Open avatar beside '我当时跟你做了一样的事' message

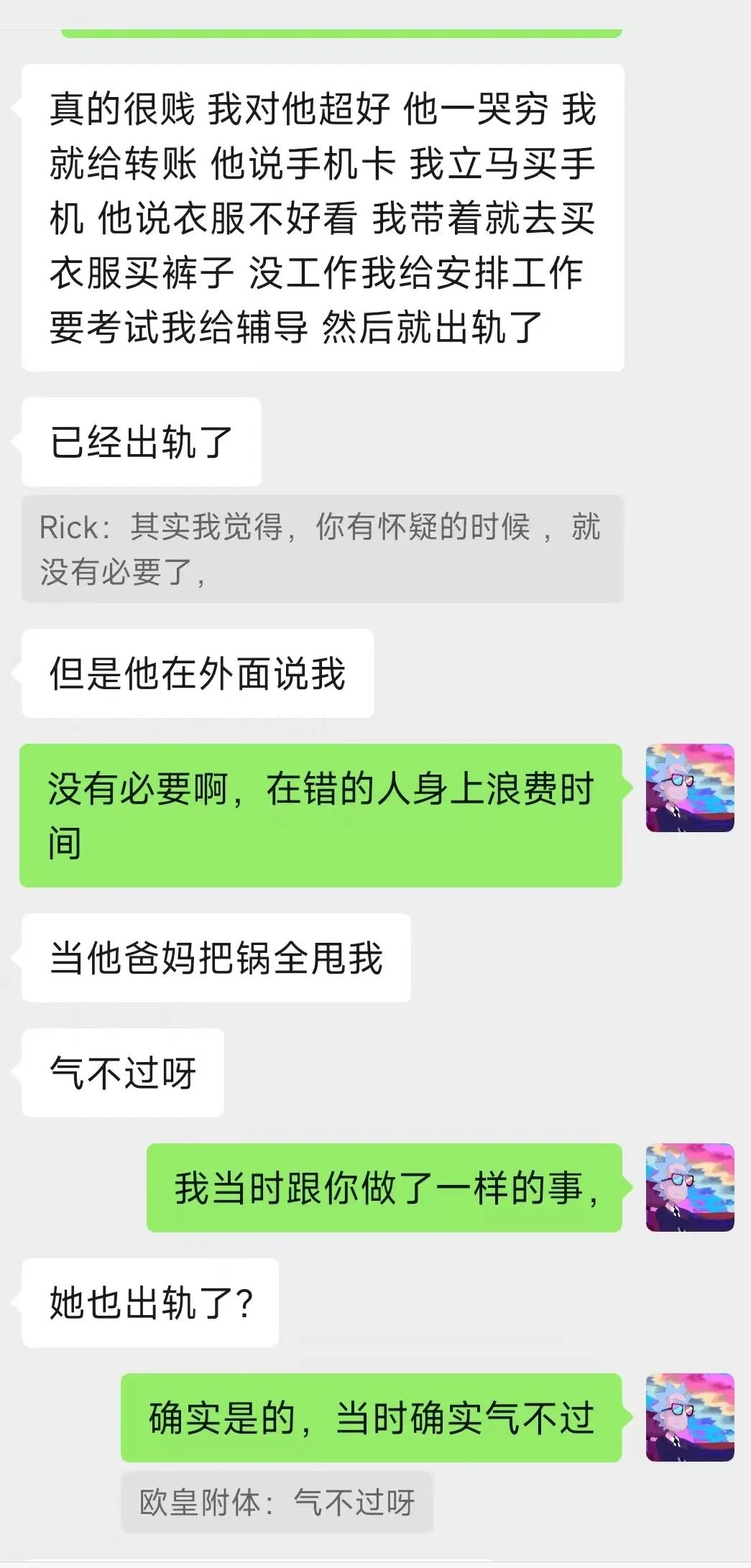(690, 1187)
